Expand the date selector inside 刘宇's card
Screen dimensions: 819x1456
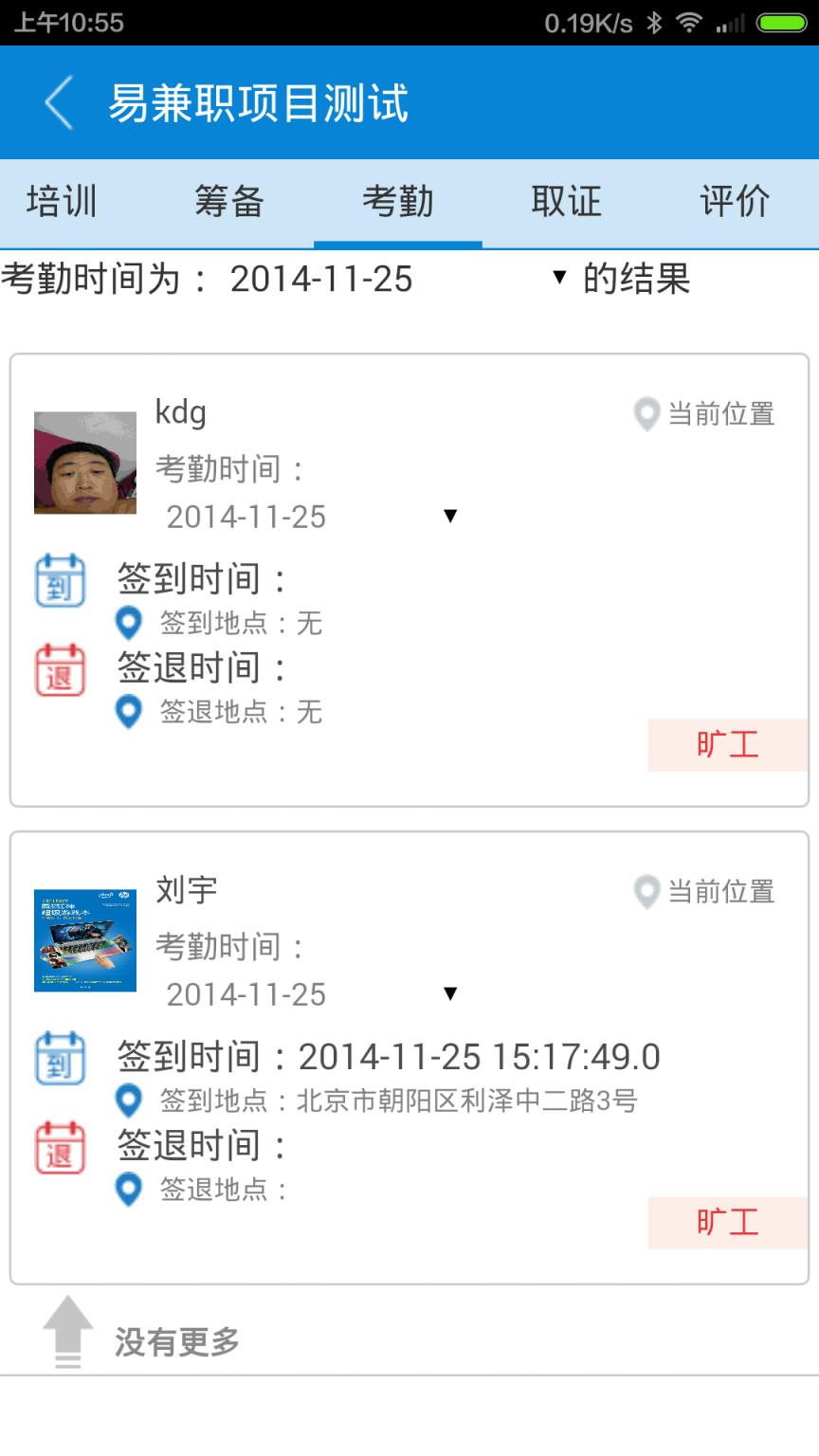[x=450, y=994]
